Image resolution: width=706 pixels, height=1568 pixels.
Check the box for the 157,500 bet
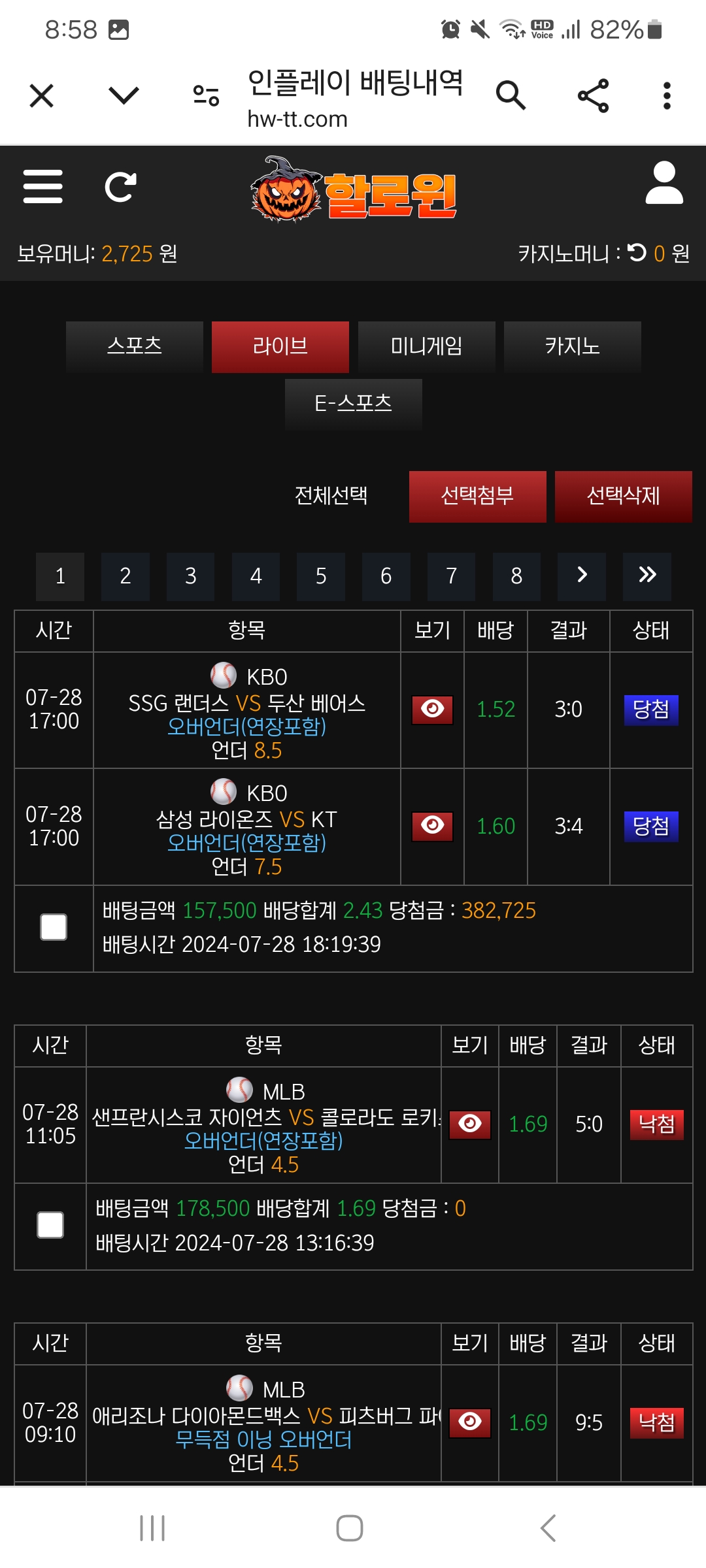tap(54, 927)
